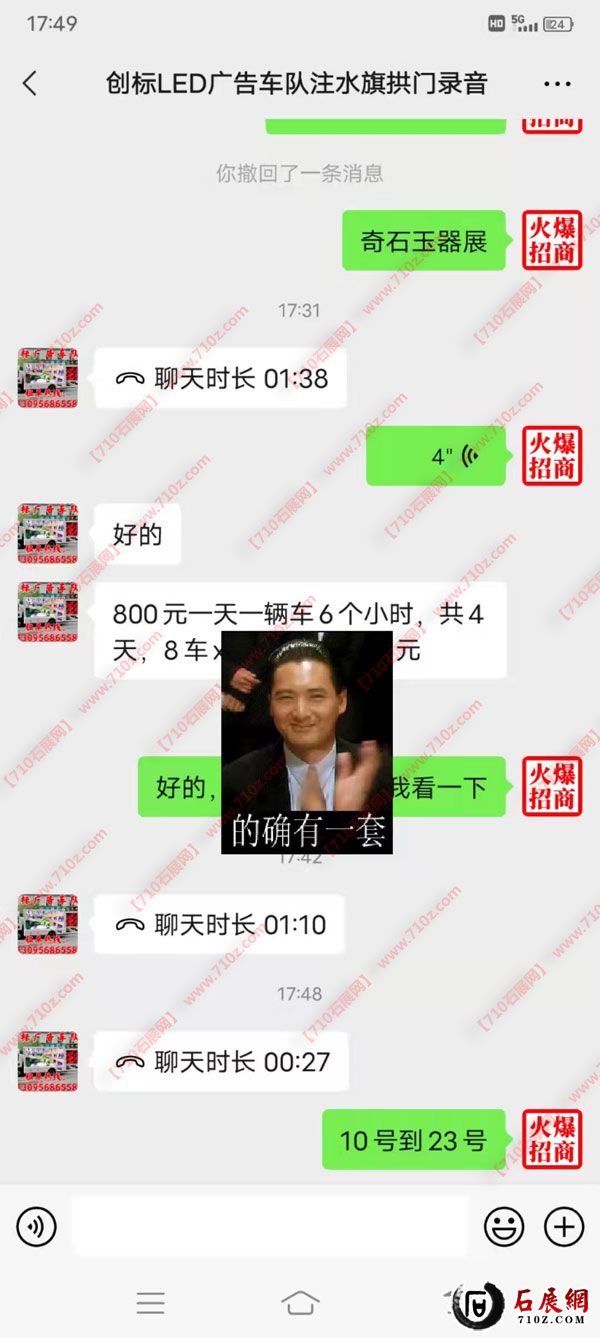Screen dimensions: 600x1338
Task: Tap the 00:27 call duration record
Action: (221, 1061)
